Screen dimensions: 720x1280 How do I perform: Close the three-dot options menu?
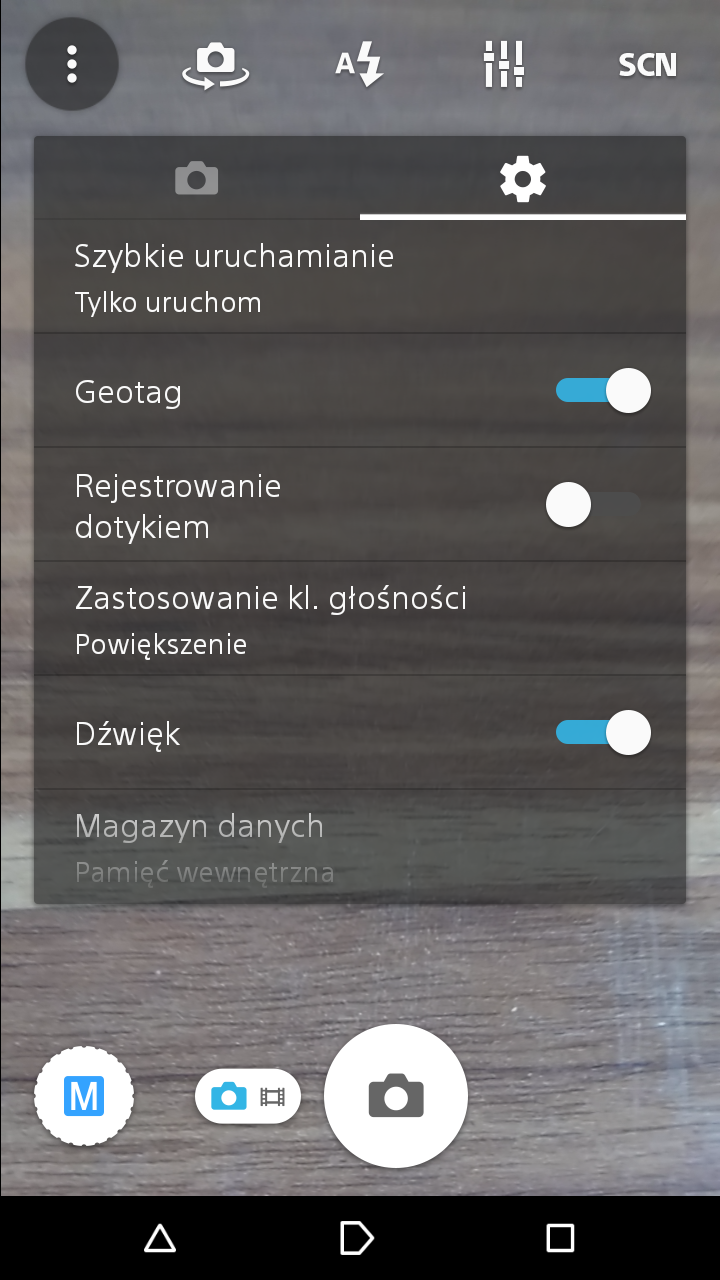72,64
